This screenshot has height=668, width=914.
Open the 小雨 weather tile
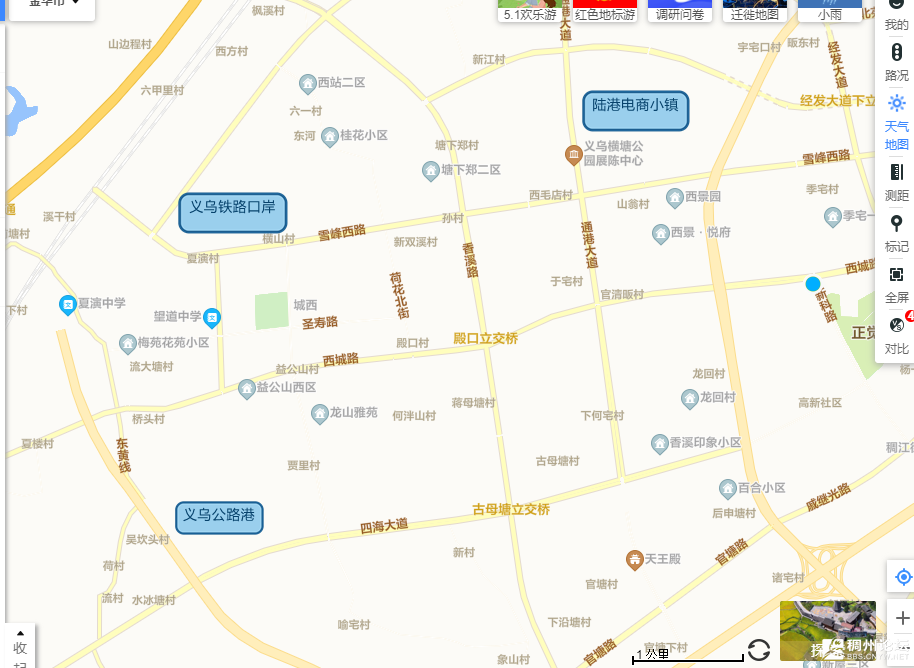point(829,11)
